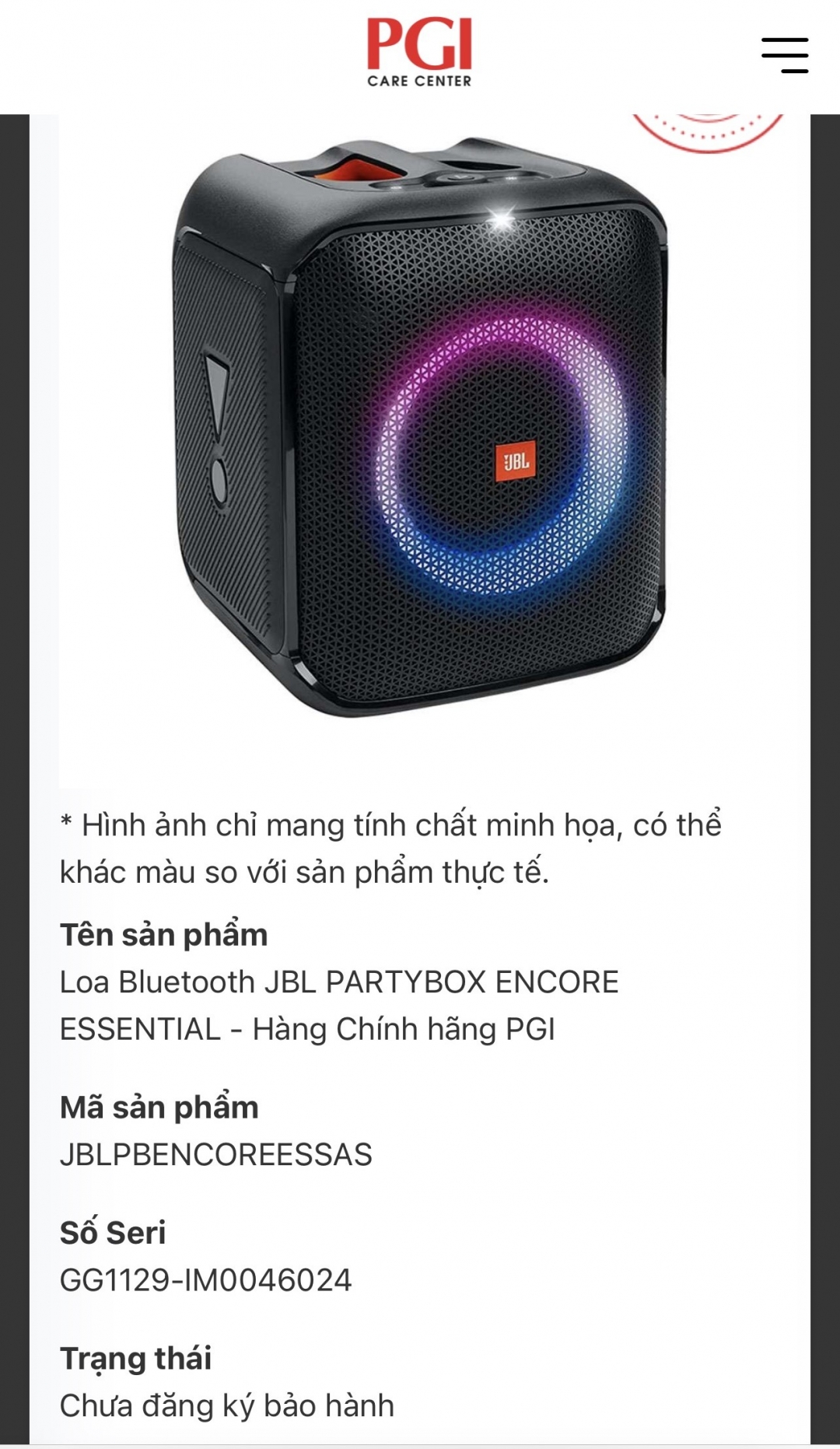840x1449 pixels.
Task: Open the hamburger navigation menu
Action: pyautogui.click(x=784, y=55)
